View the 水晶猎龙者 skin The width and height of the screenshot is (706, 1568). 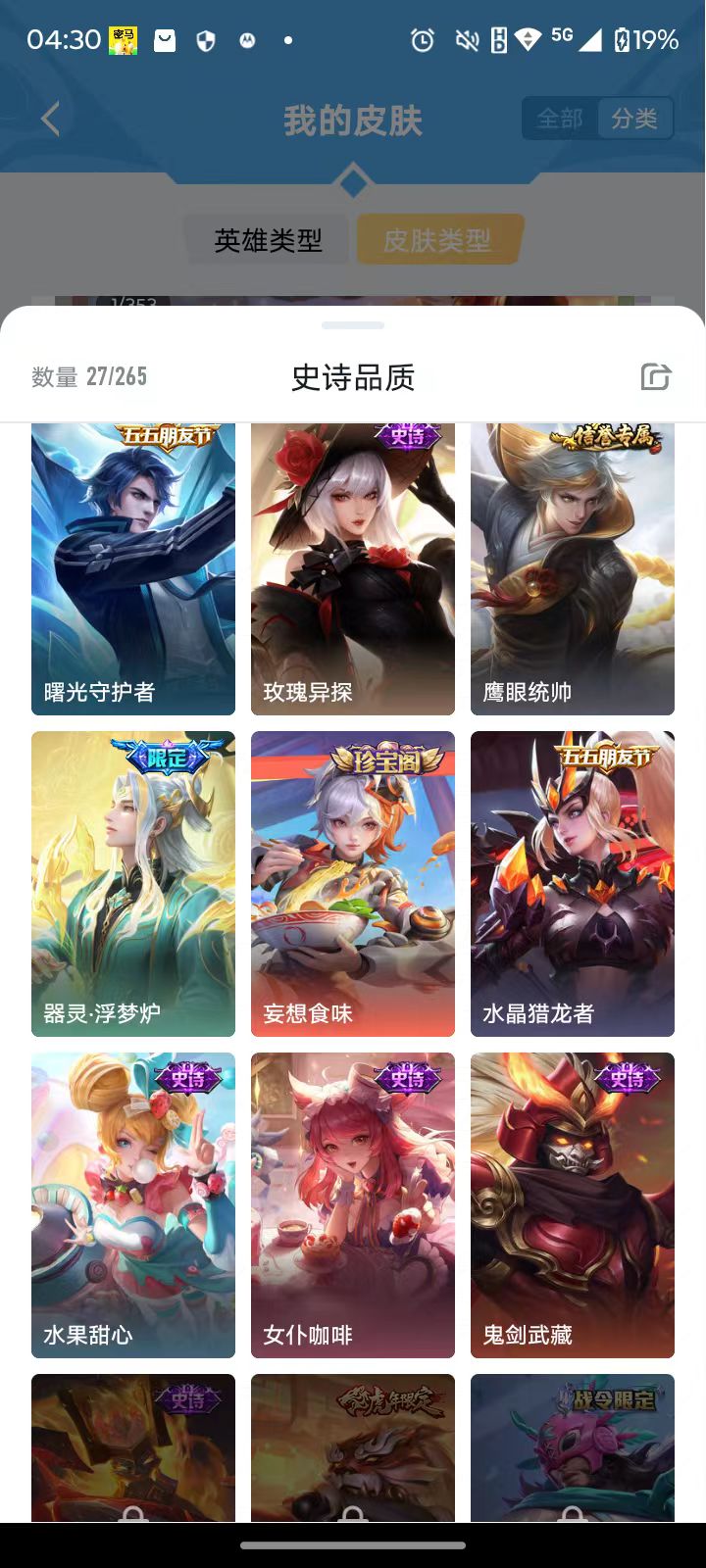click(573, 883)
